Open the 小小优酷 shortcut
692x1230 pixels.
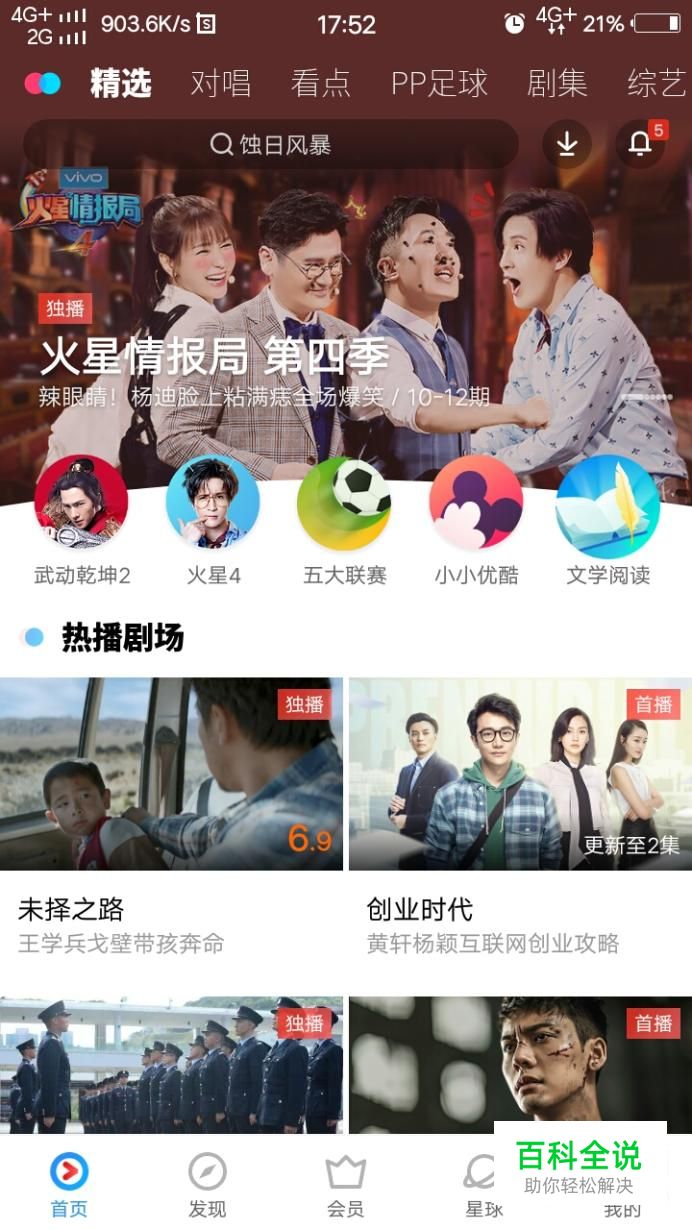point(476,503)
